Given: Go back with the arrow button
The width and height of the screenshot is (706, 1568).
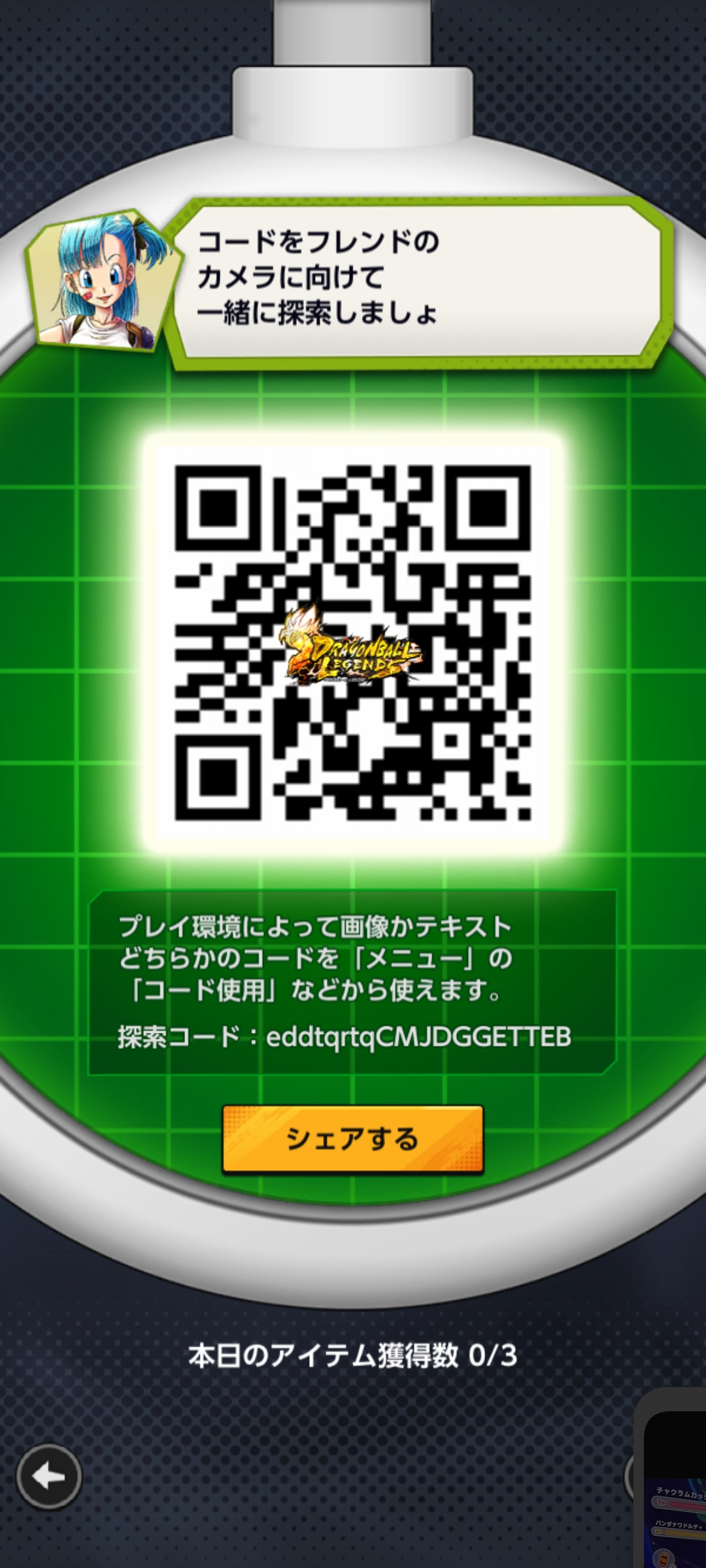Looking at the screenshot, I should tap(49, 1477).
